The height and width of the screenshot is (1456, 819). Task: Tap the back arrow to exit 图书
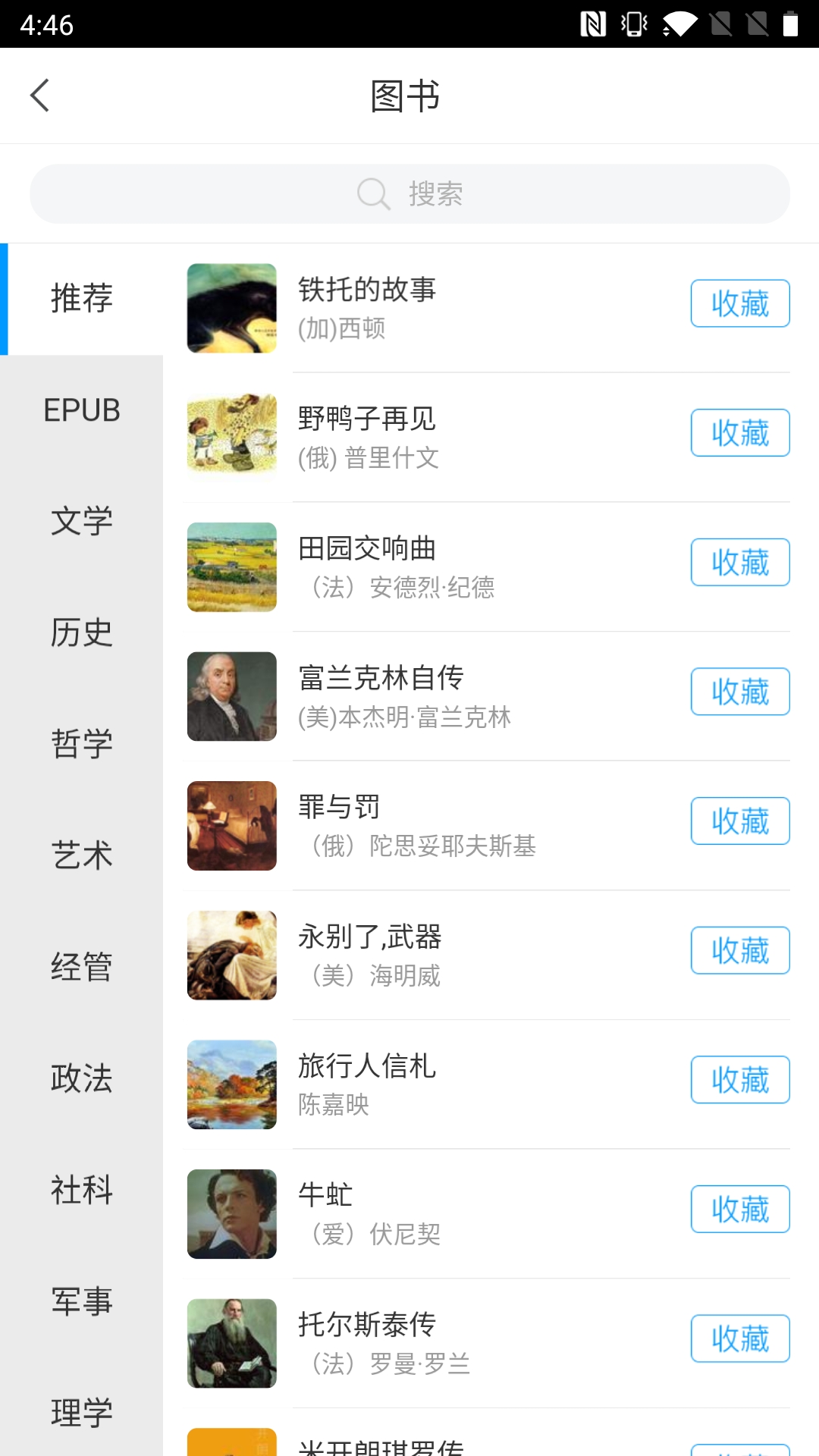pyautogui.click(x=39, y=96)
